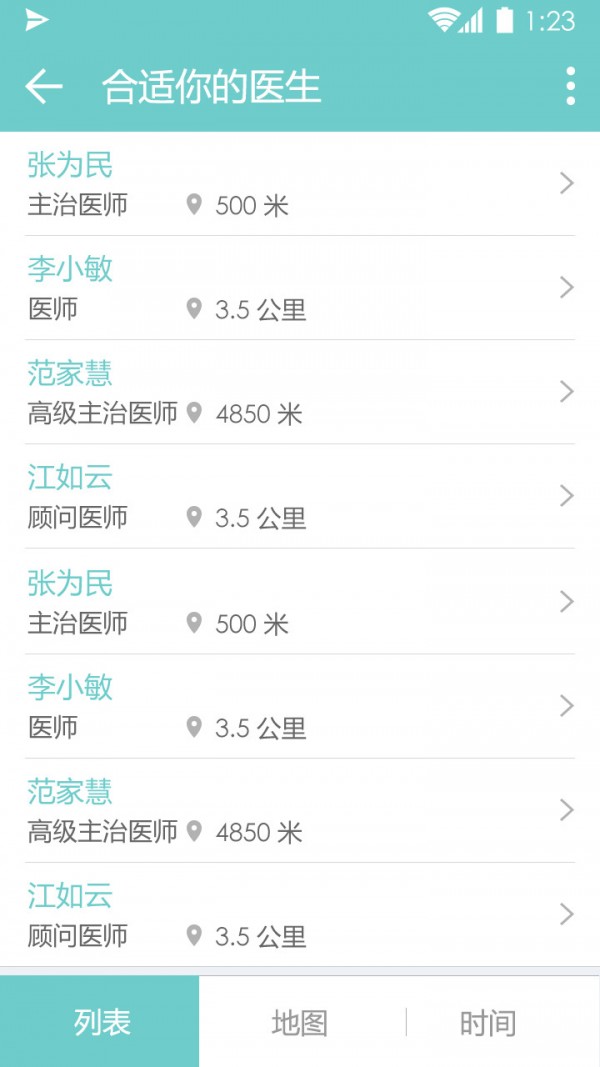Switch to the 地图 tab
This screenshot has width=600, height=1067.
click(x=300, y=1022)
